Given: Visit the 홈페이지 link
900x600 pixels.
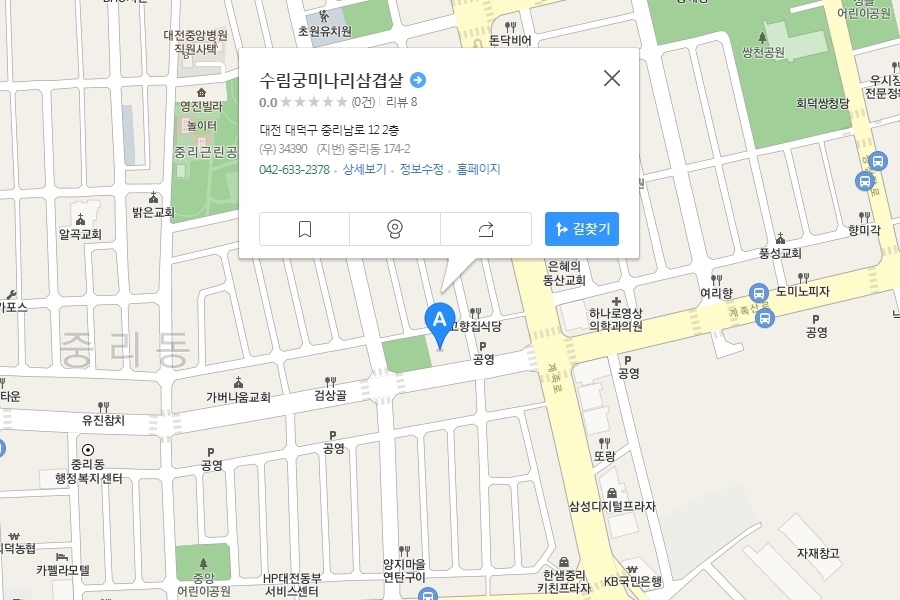Looking at the screenshot, I should tap(478, 169).
